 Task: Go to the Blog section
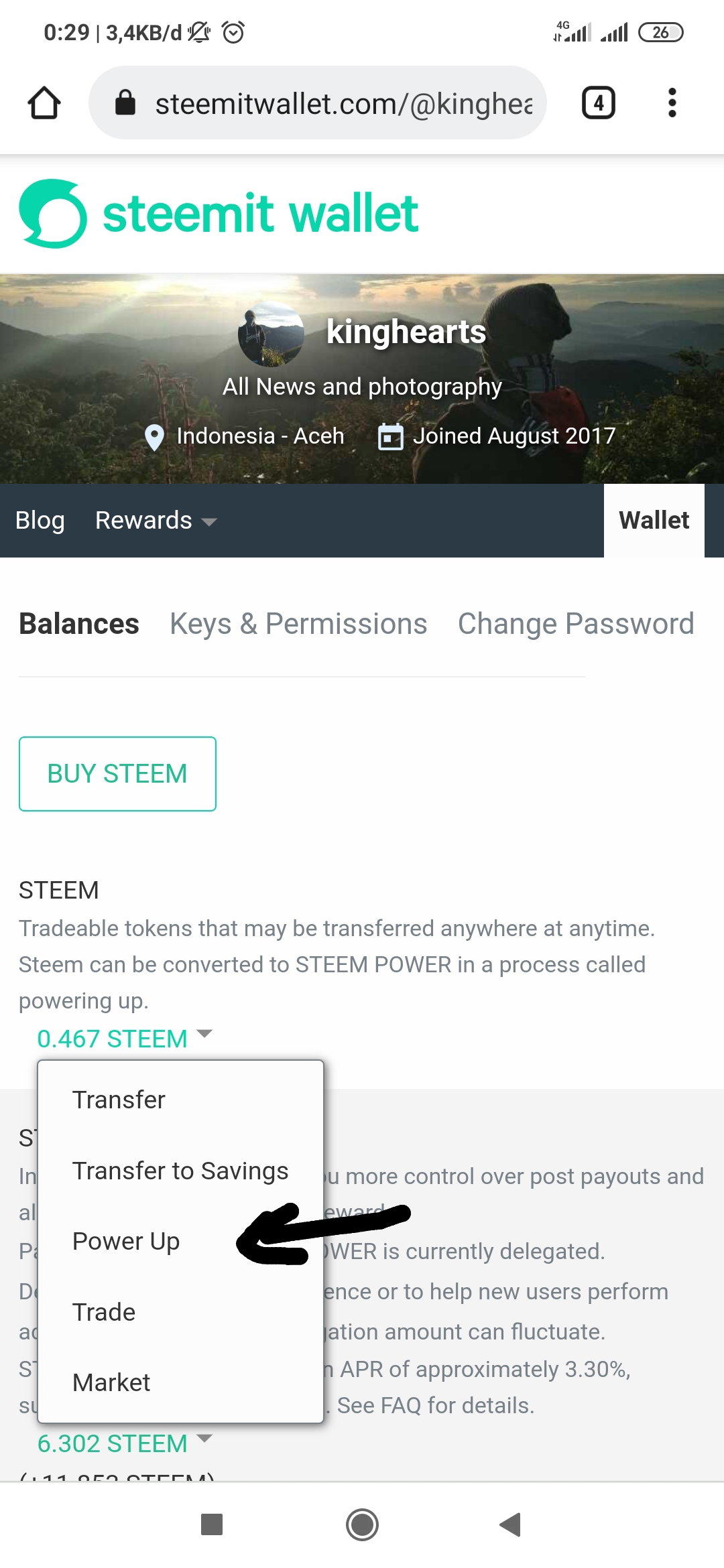pyautogui.click(x=40, y=521)
